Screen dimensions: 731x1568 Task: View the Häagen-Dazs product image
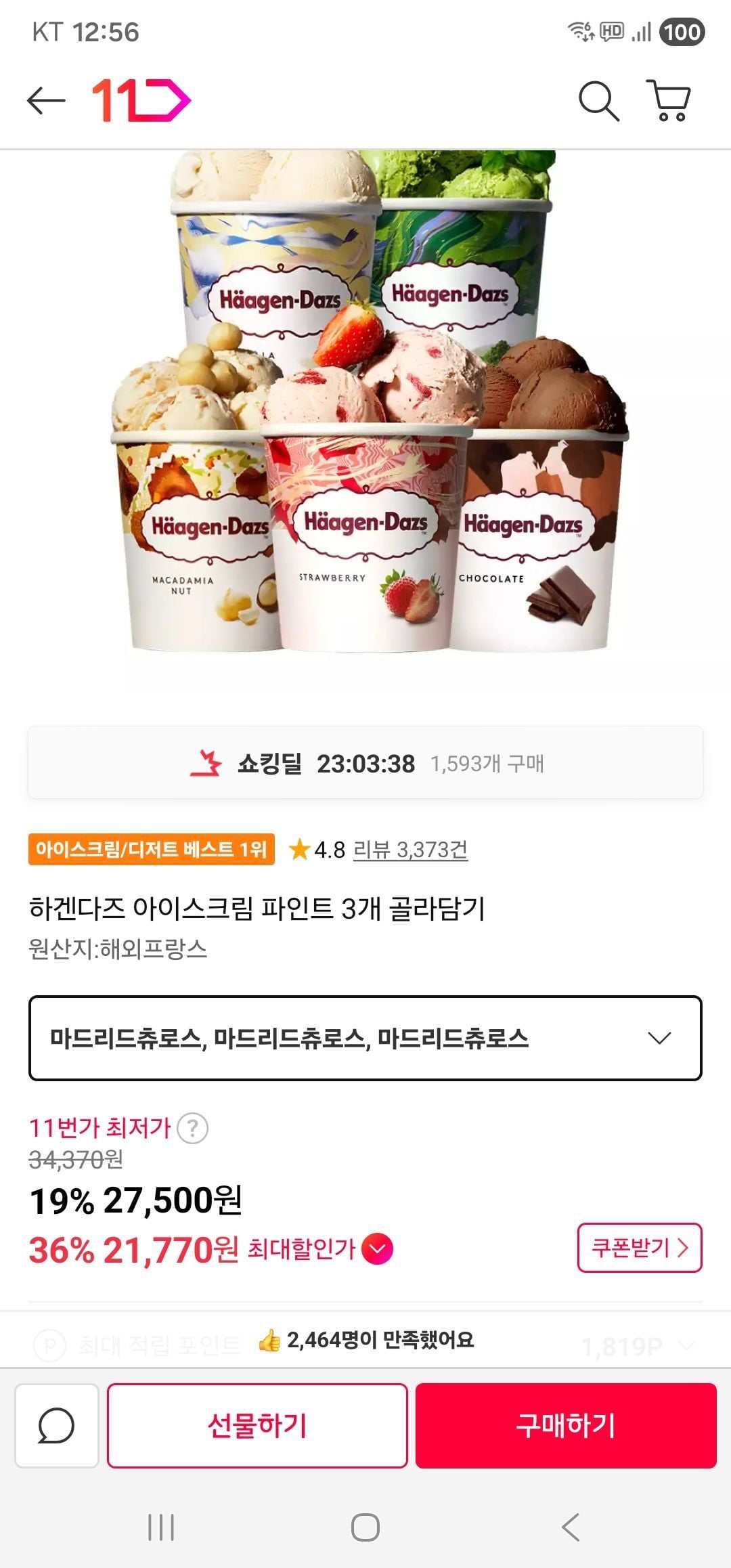point(365,406)
